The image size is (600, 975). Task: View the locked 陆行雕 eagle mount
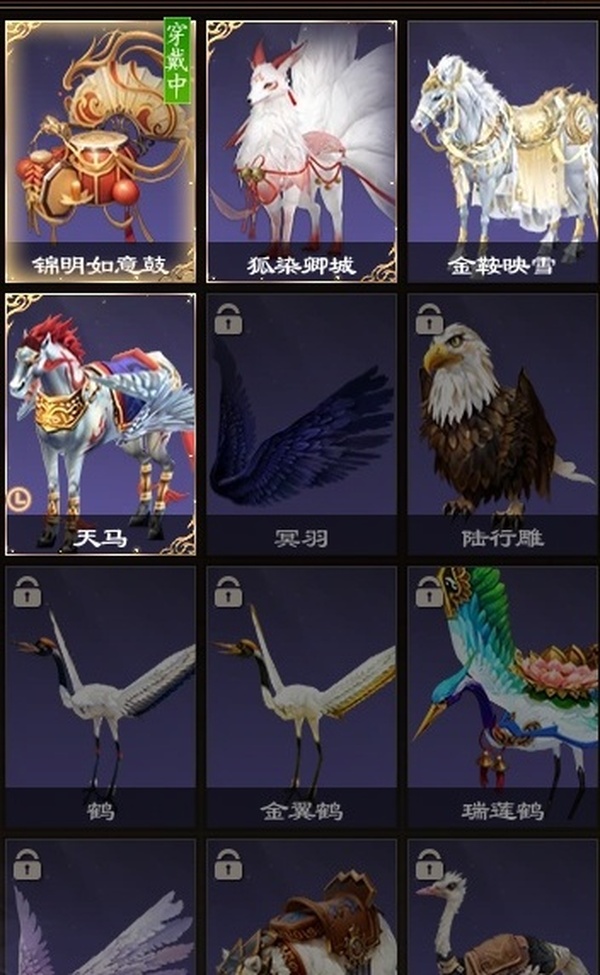[503, 423]
